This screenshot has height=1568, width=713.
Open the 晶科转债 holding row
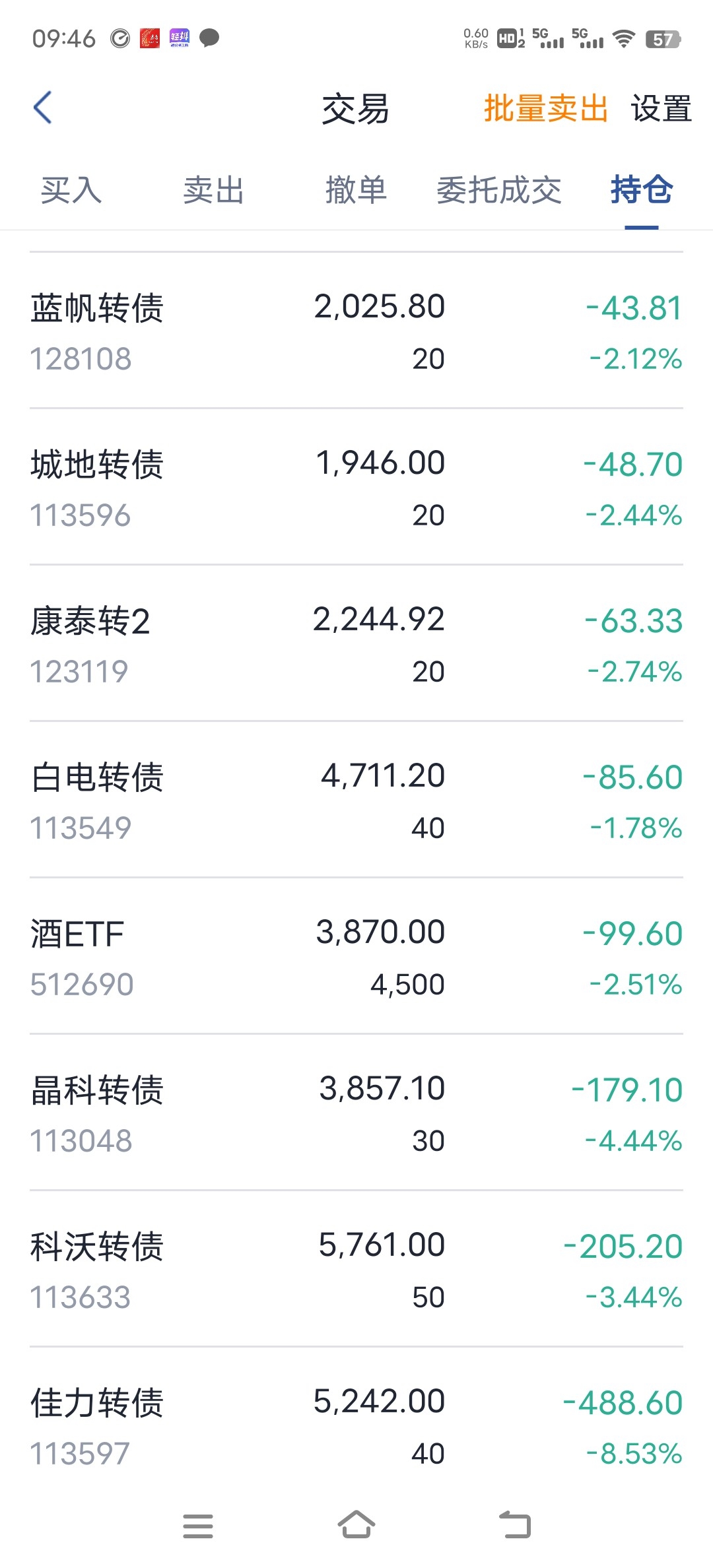pyautogui.click(x=356, y=1113)
